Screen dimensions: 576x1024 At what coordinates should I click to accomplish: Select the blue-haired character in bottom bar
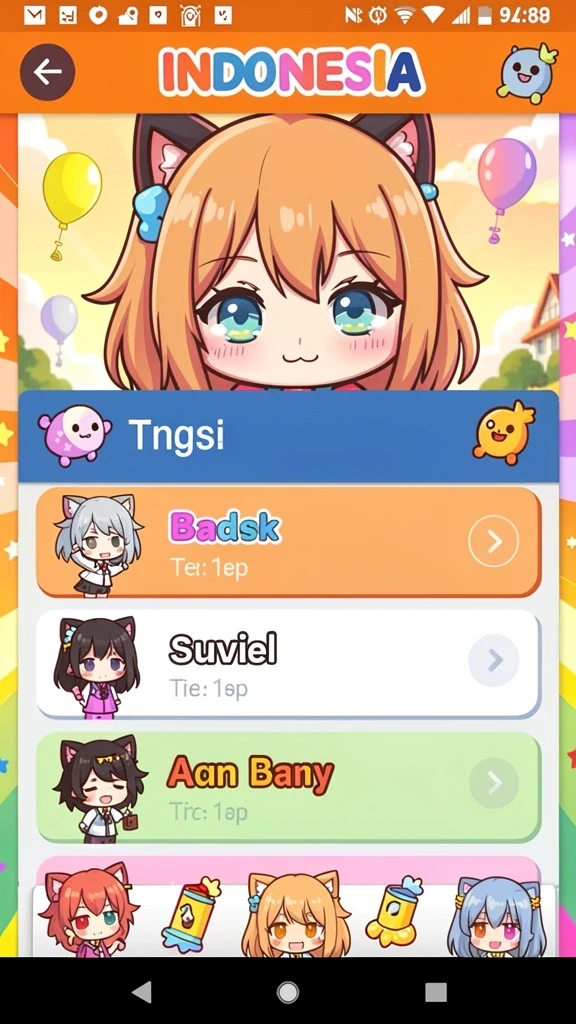pos(498,916)
